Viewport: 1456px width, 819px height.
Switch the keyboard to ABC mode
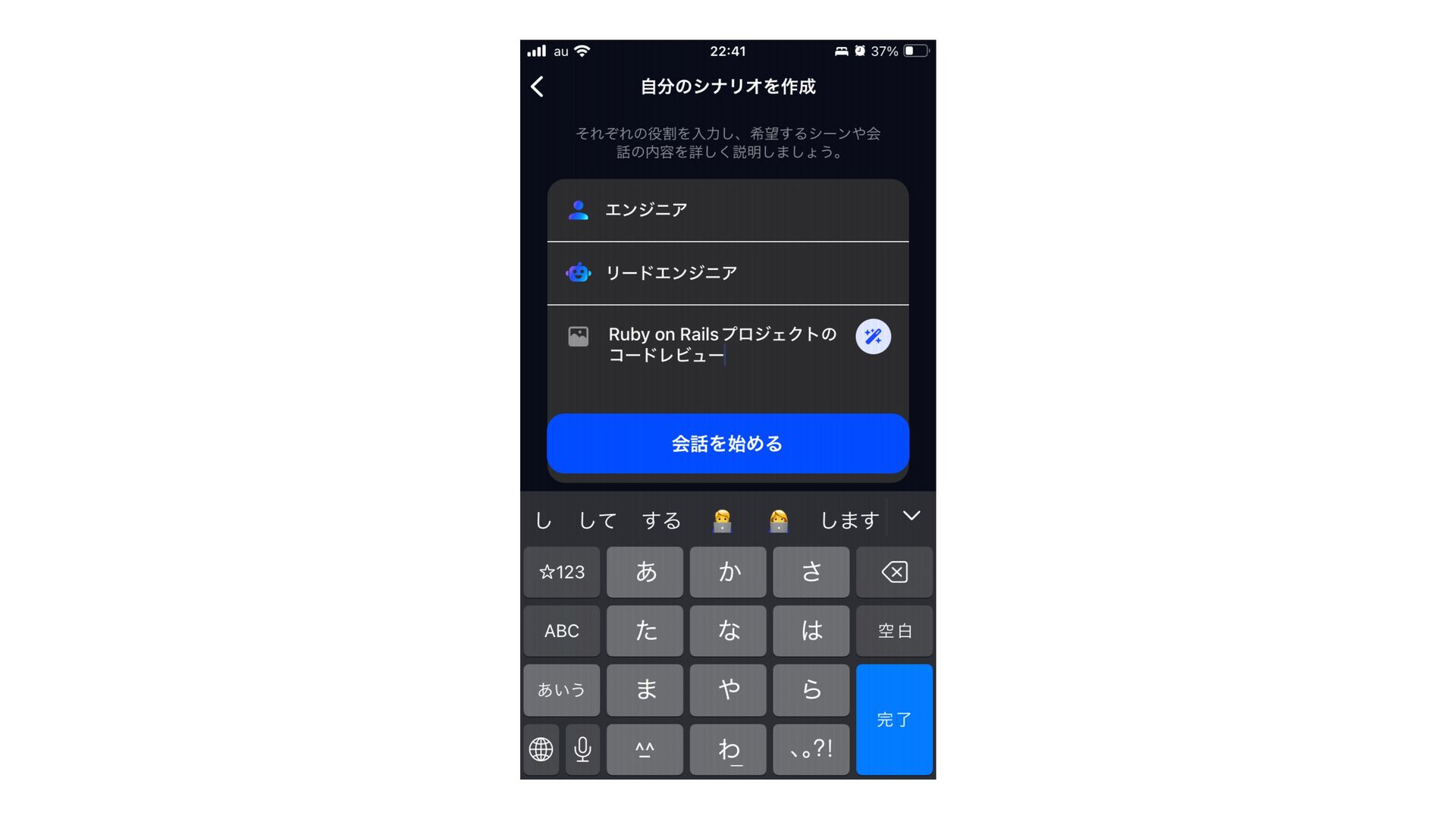click(x=561, y=631)
